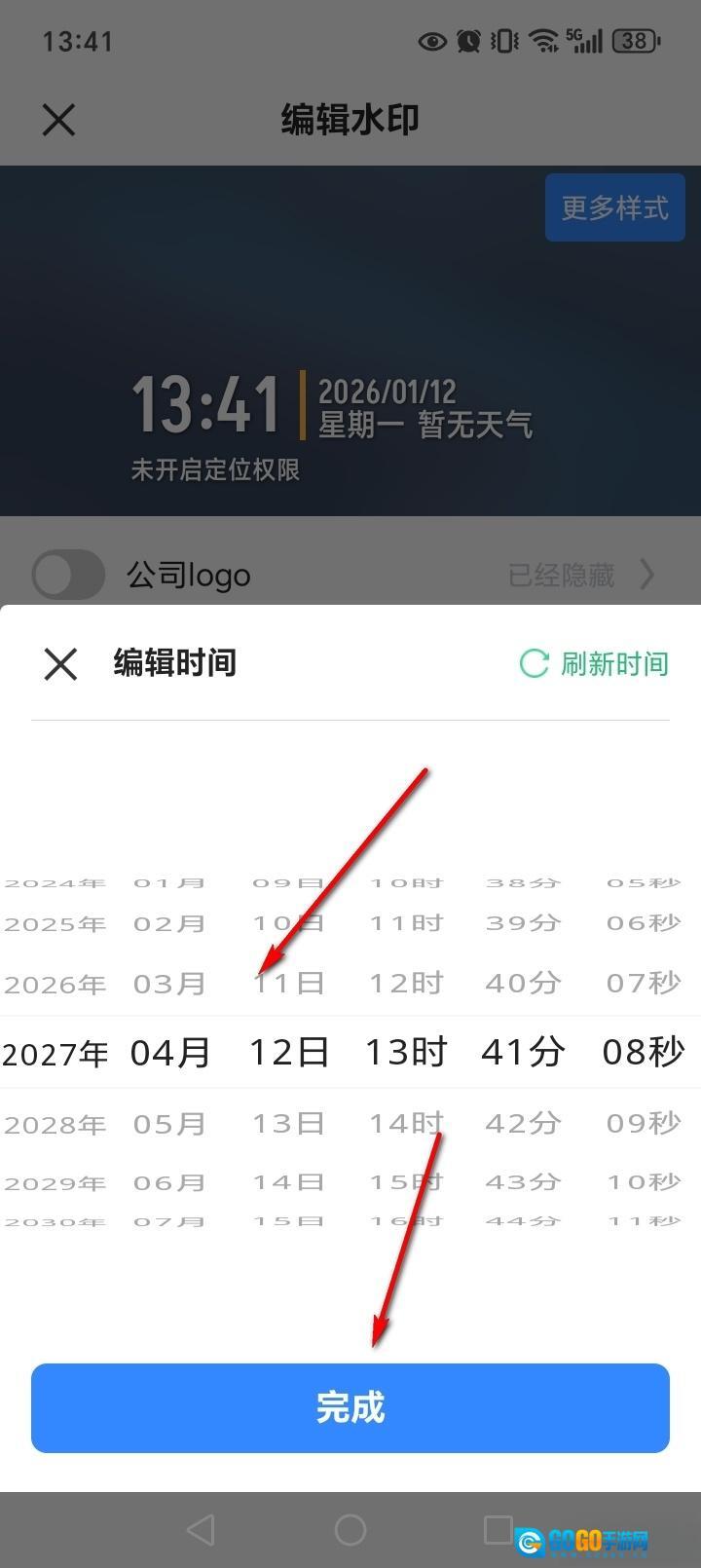Go back with the system back button
The image size is (701, 1568).
tap(201, 1529)
